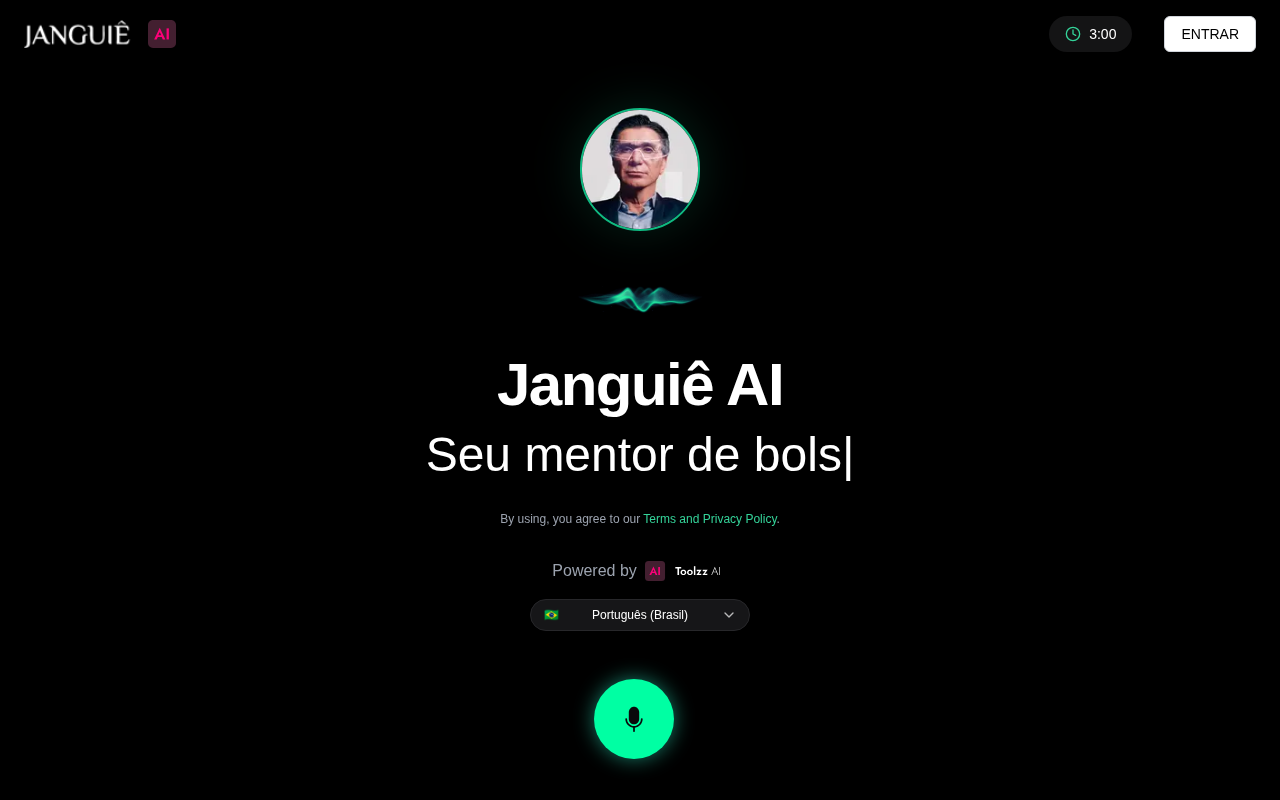This screenshot has height=800, width=1280.
Task: Tap the ENTRAR button
Action: point(1209,34)
